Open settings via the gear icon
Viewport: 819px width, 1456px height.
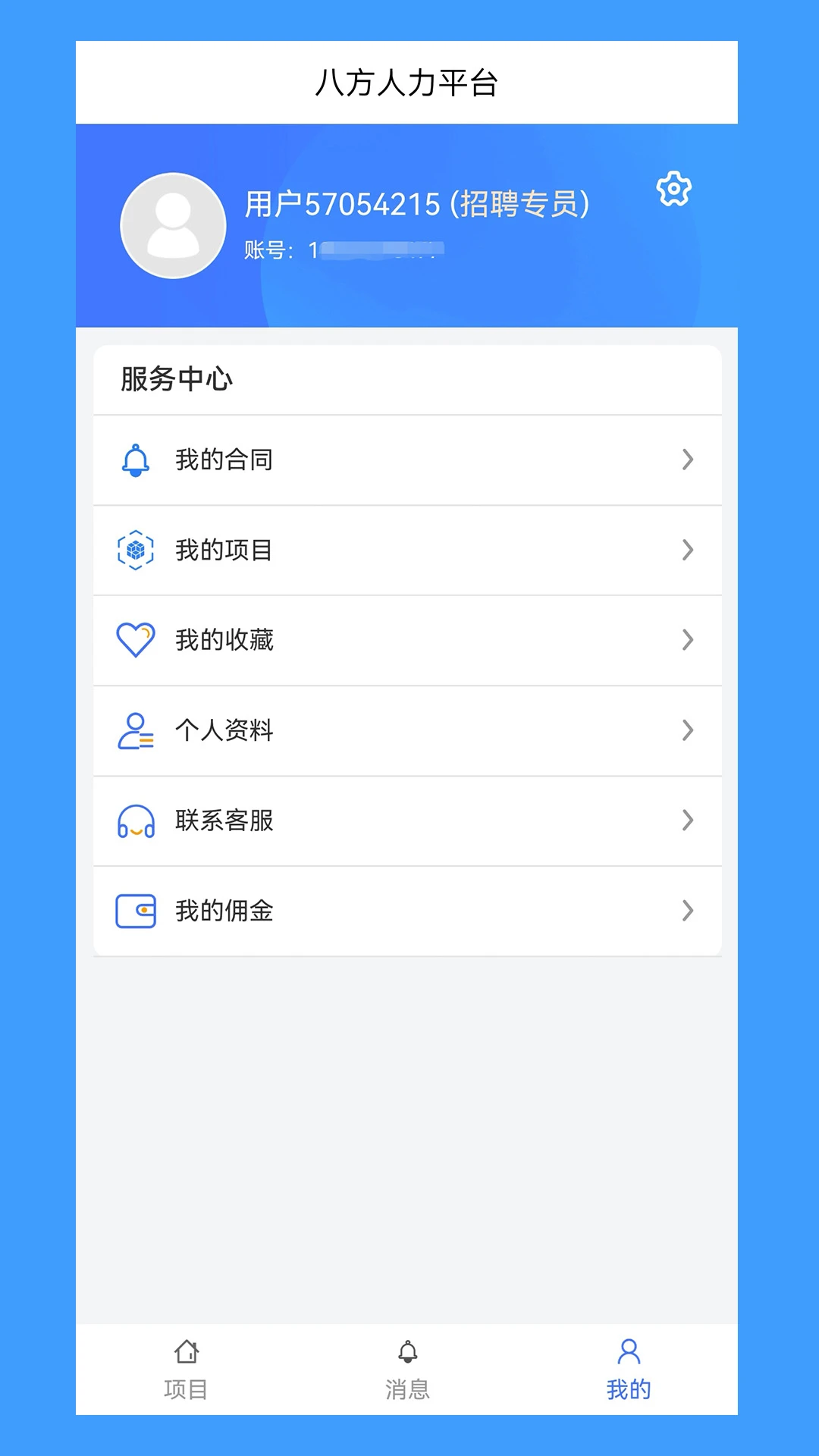(x=673, y=190)
